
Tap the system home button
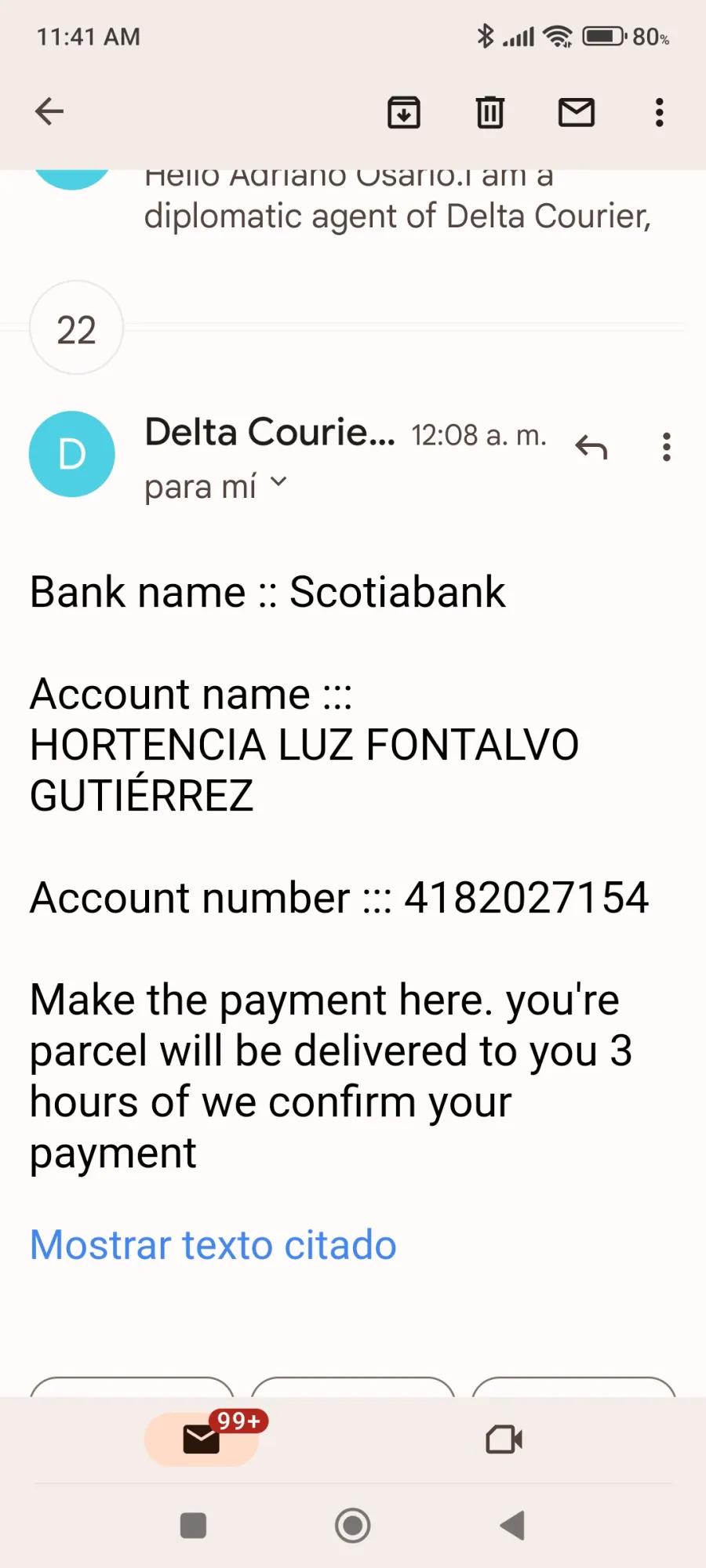[353, 1526]
